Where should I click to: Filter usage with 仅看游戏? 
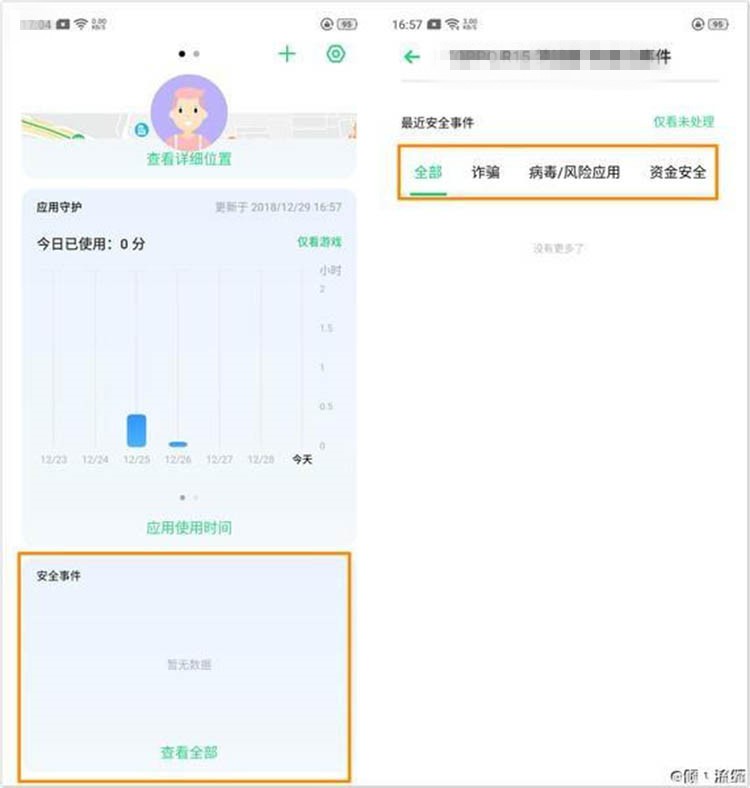pos(319,242)
